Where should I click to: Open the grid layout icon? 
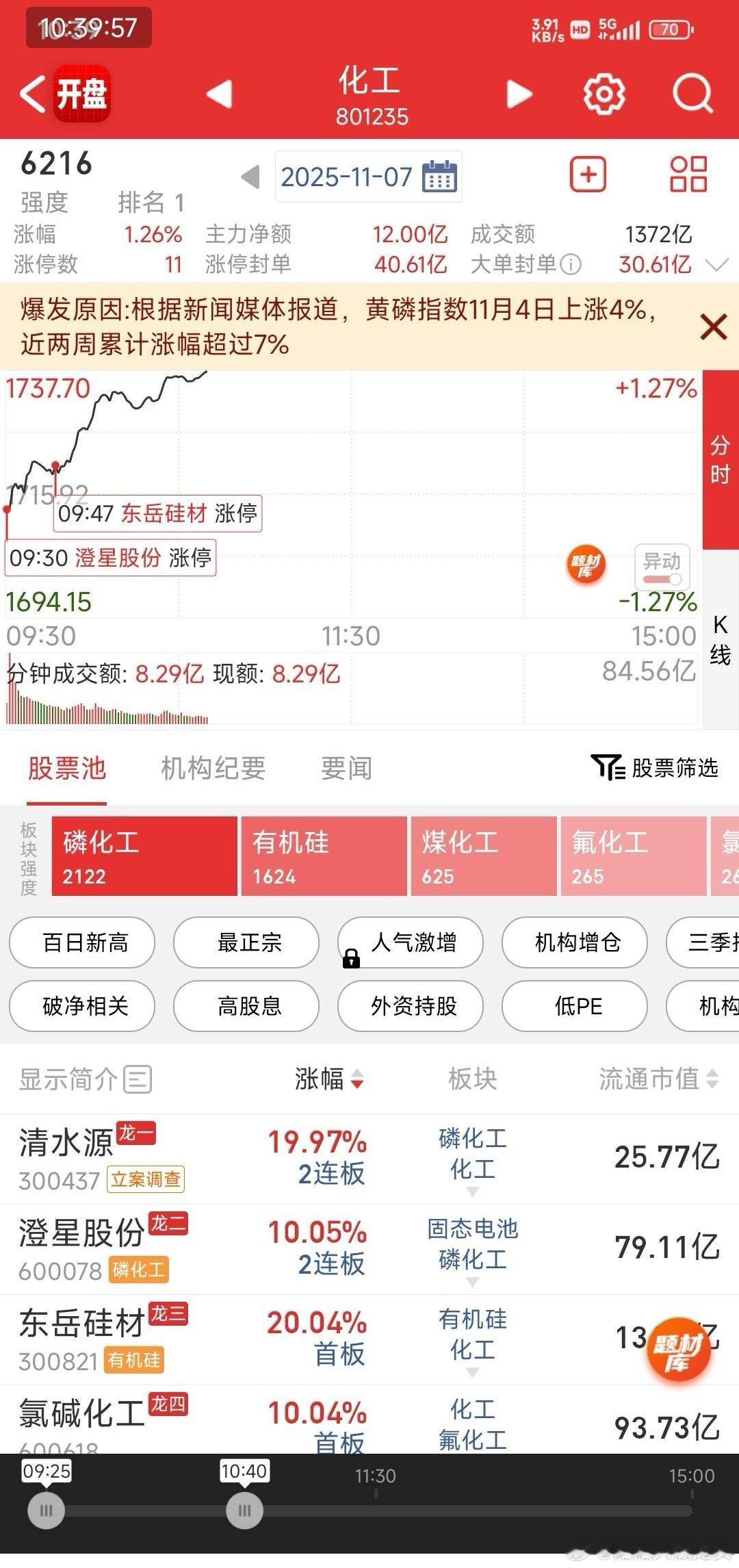tap(688, 174)
